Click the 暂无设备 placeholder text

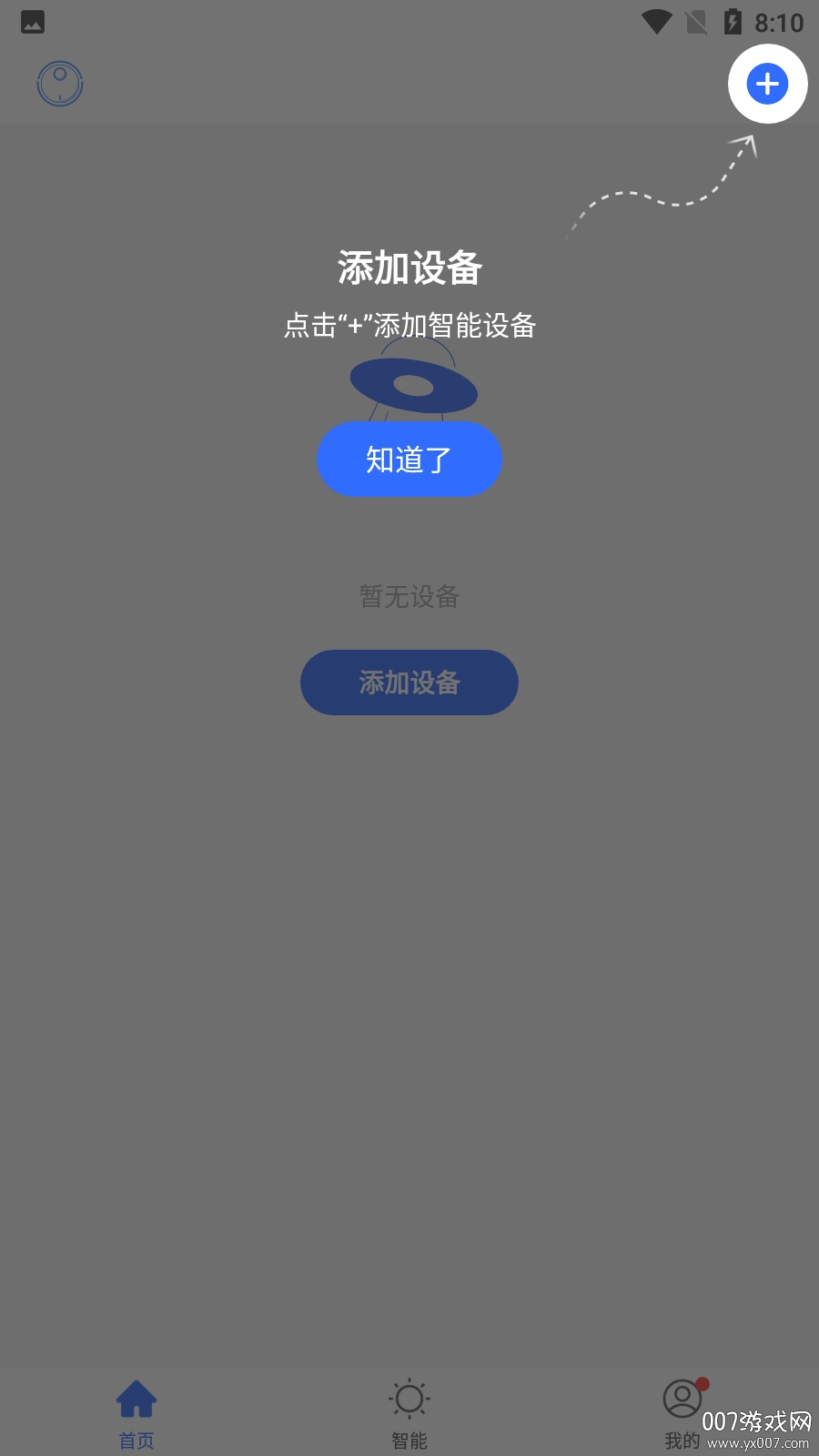[409, 598]
